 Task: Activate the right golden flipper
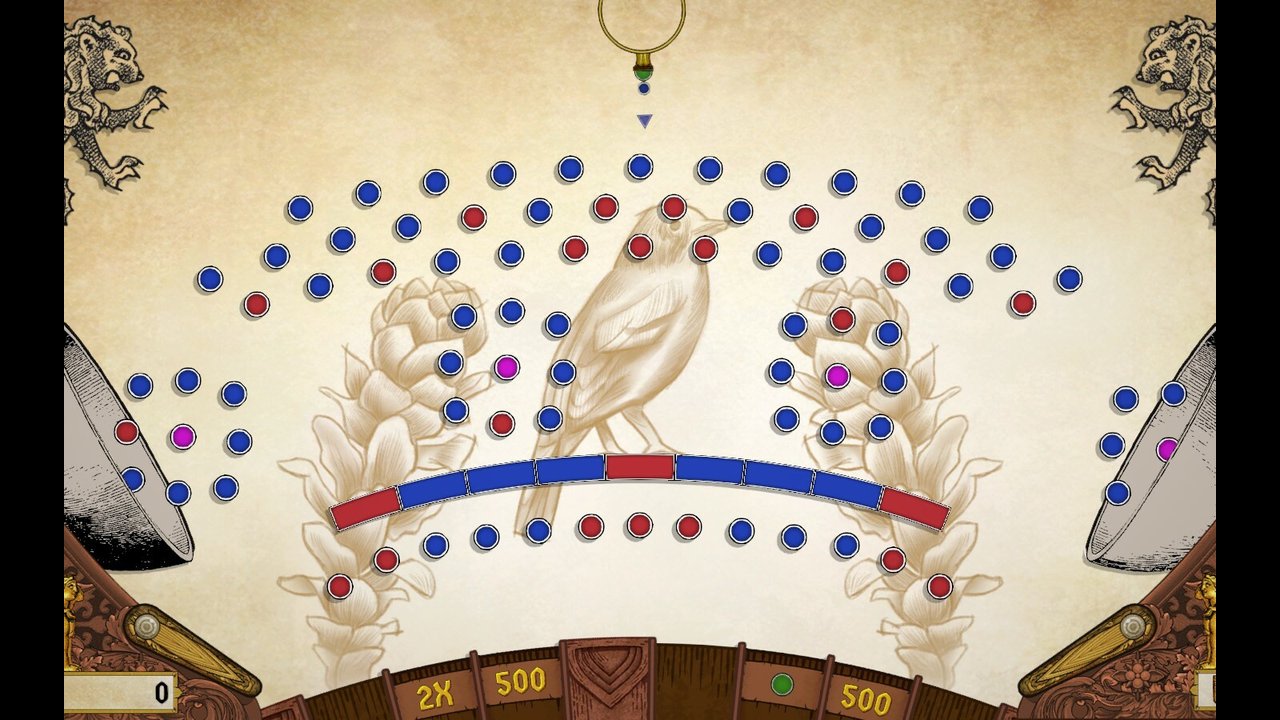[1090, 650]
